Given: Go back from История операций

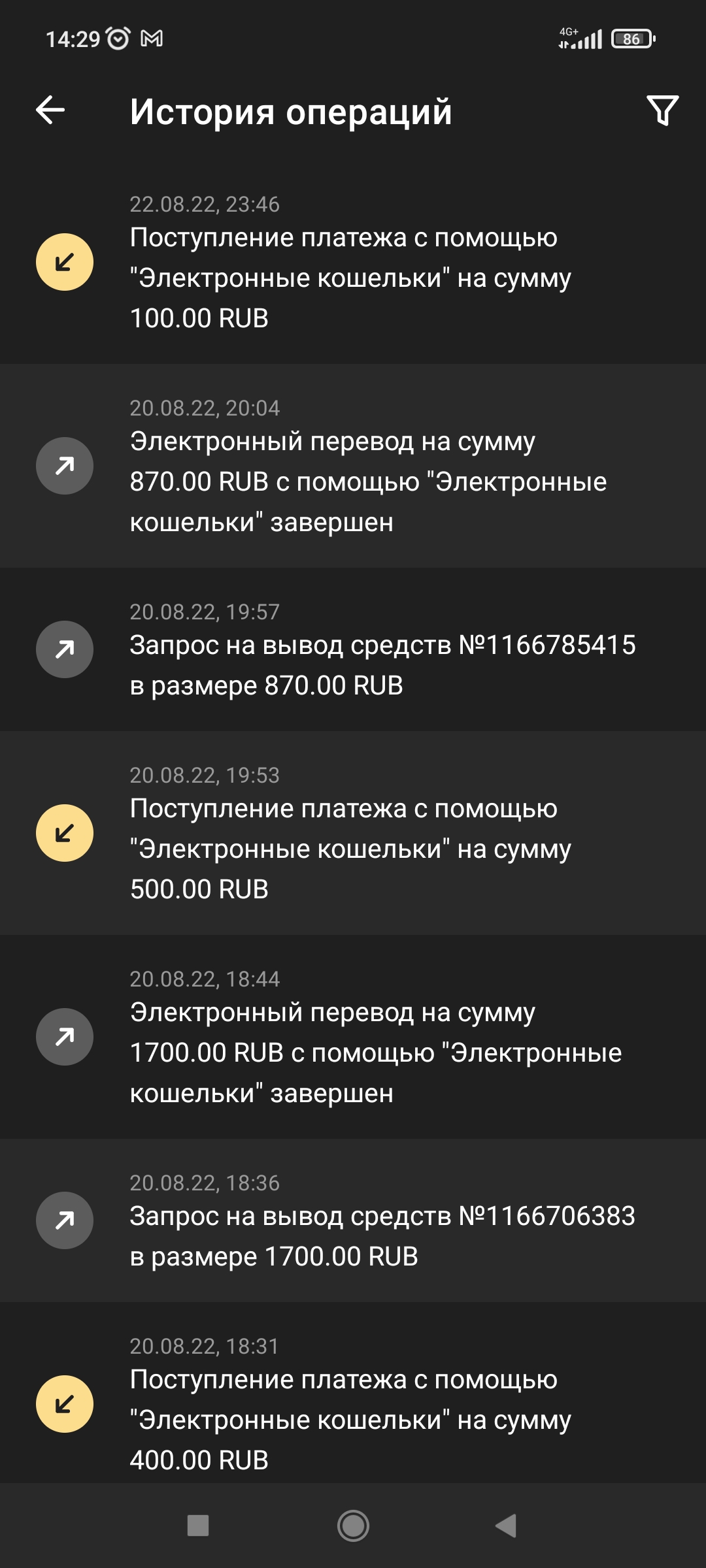Looking at the screenshot, I should (50, 110).
